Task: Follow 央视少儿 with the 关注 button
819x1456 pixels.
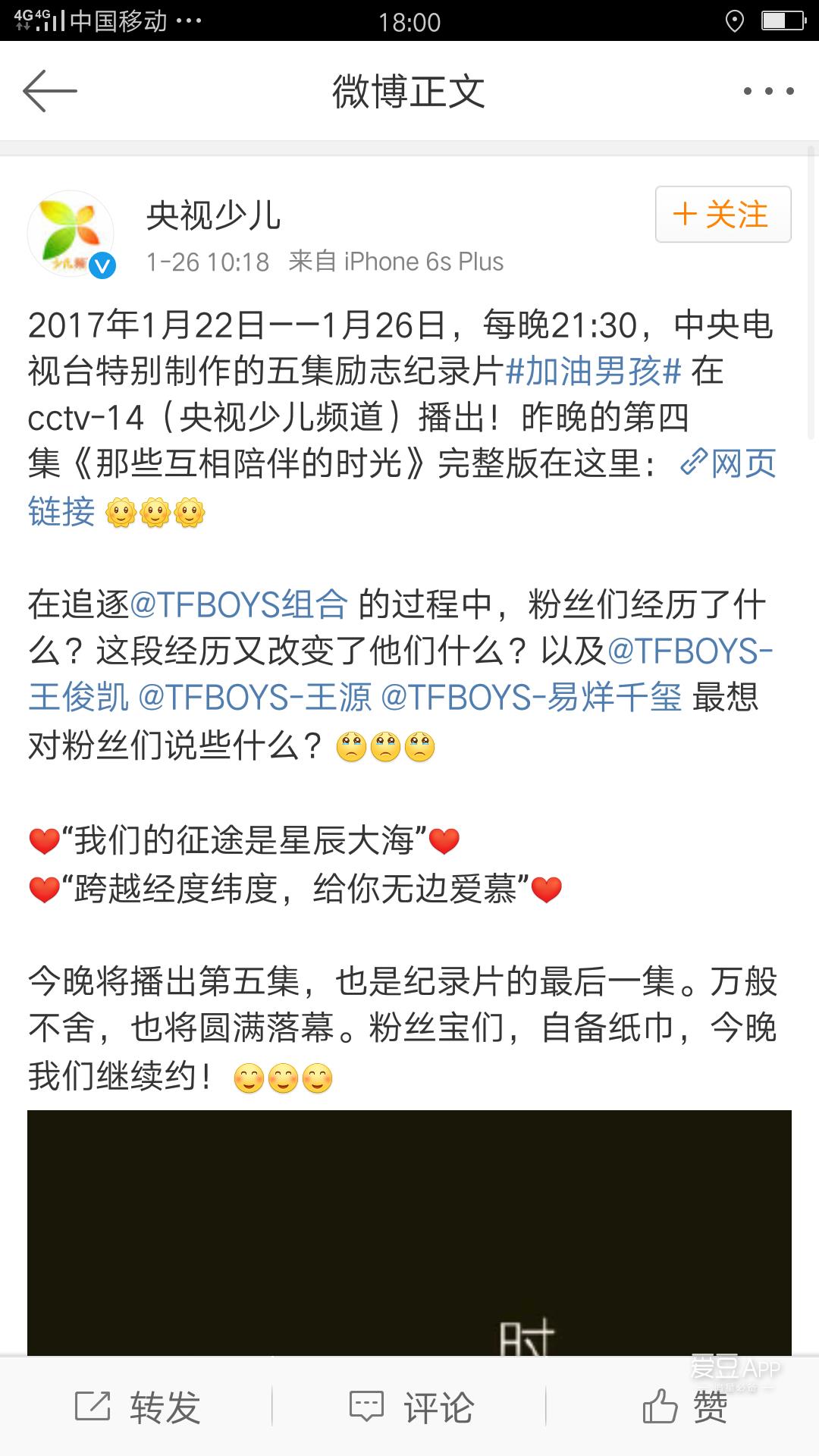Action: click(x=723, y=215)
